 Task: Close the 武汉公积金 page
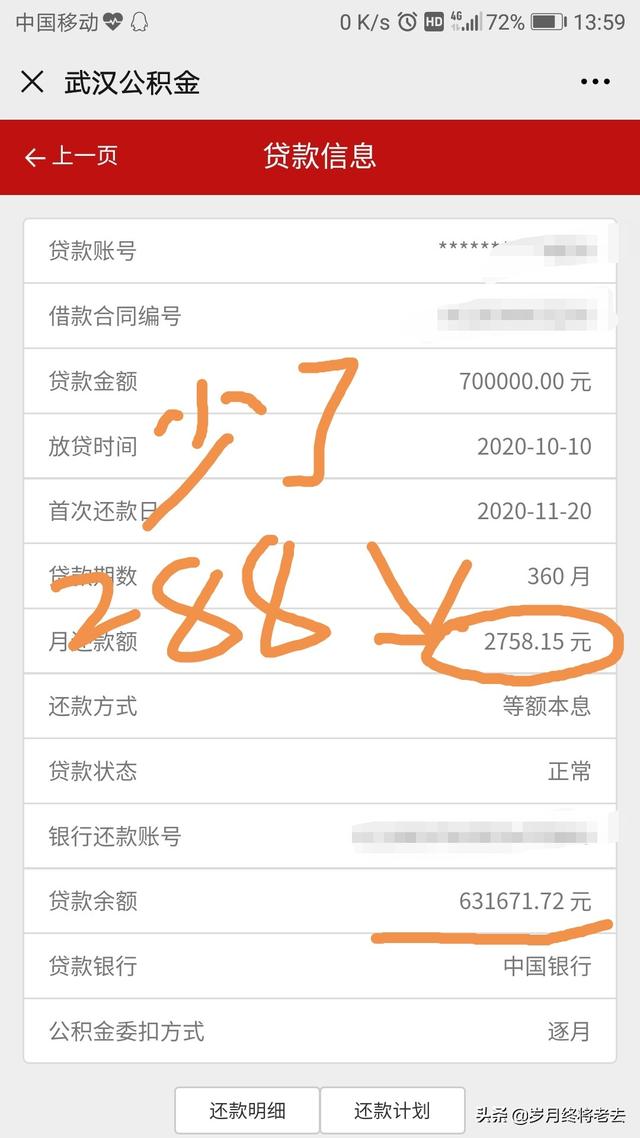pyautogui.click(x=32, y=82)
